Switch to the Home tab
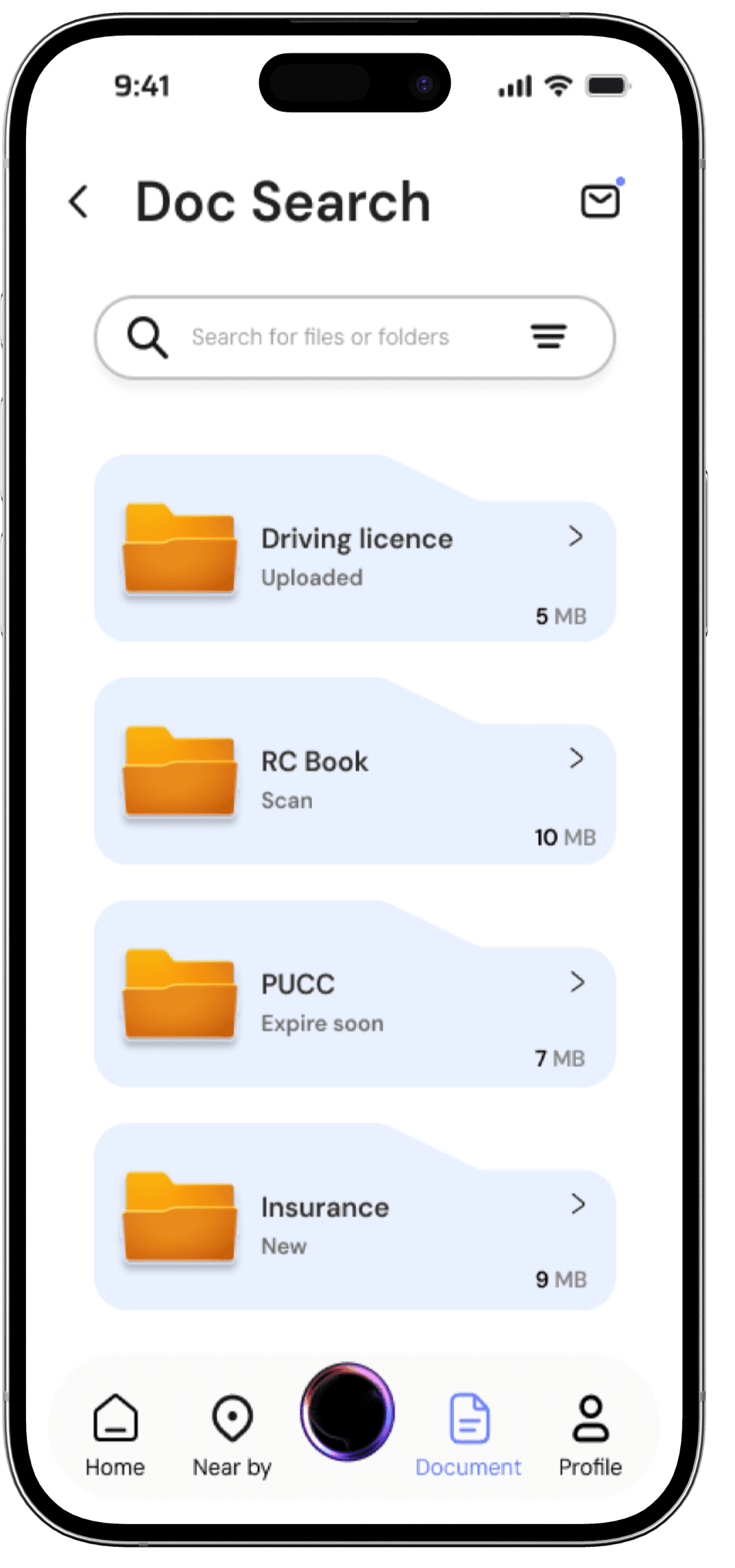 tap(115, 1435)
